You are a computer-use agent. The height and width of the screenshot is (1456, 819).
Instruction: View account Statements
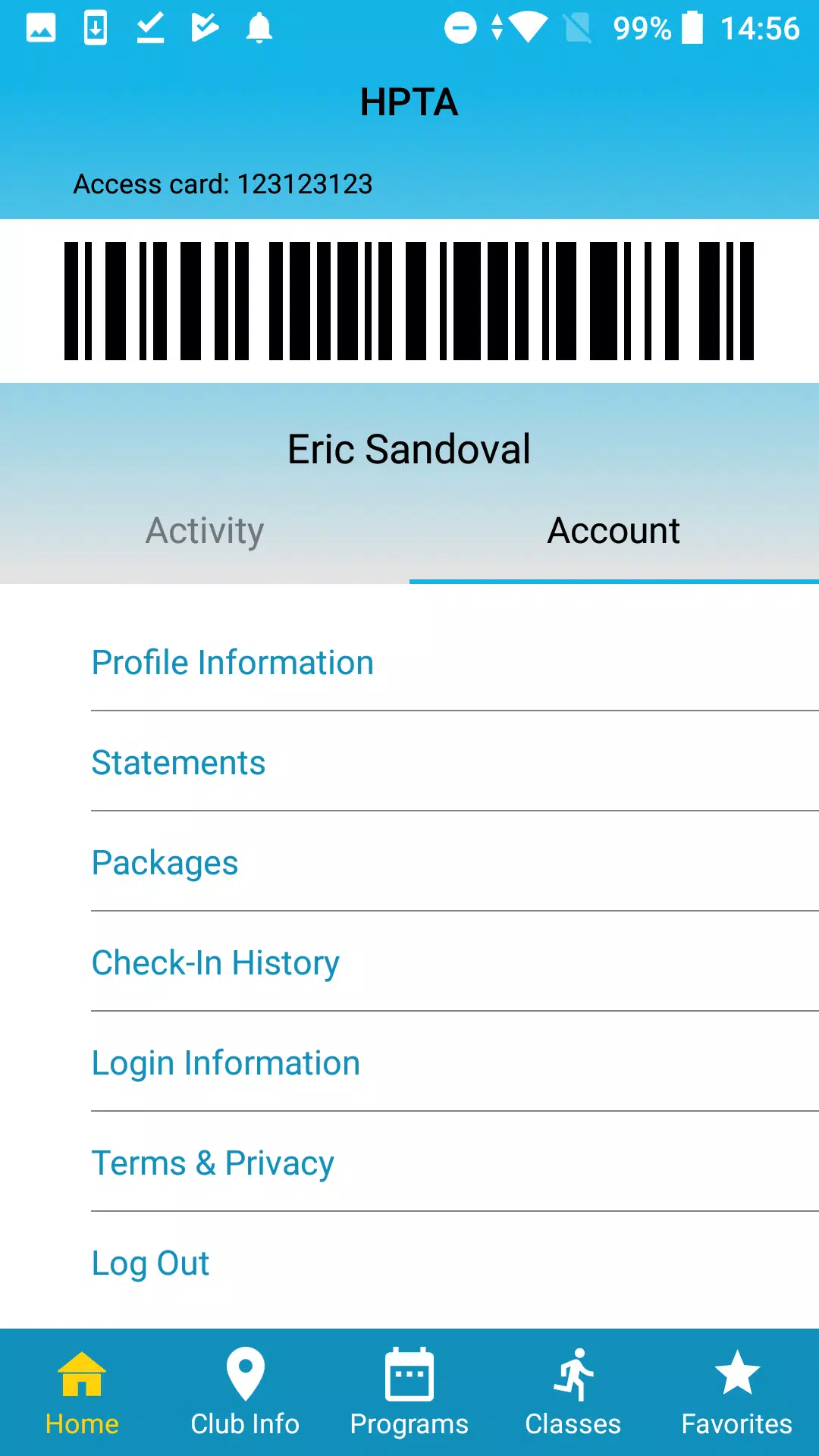tap(455, 762)
